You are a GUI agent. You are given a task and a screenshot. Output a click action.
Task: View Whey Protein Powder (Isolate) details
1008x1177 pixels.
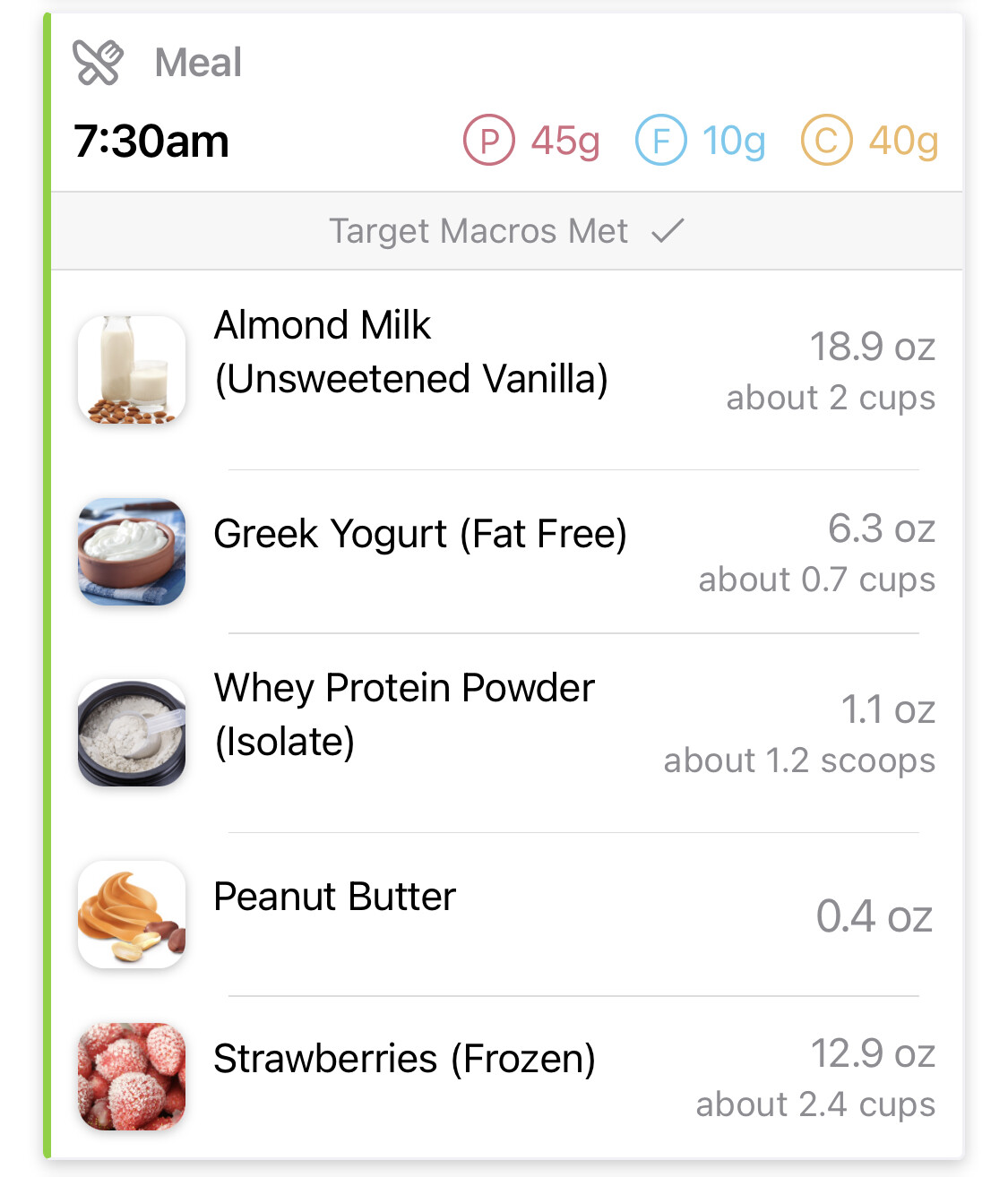click(404, 715)
